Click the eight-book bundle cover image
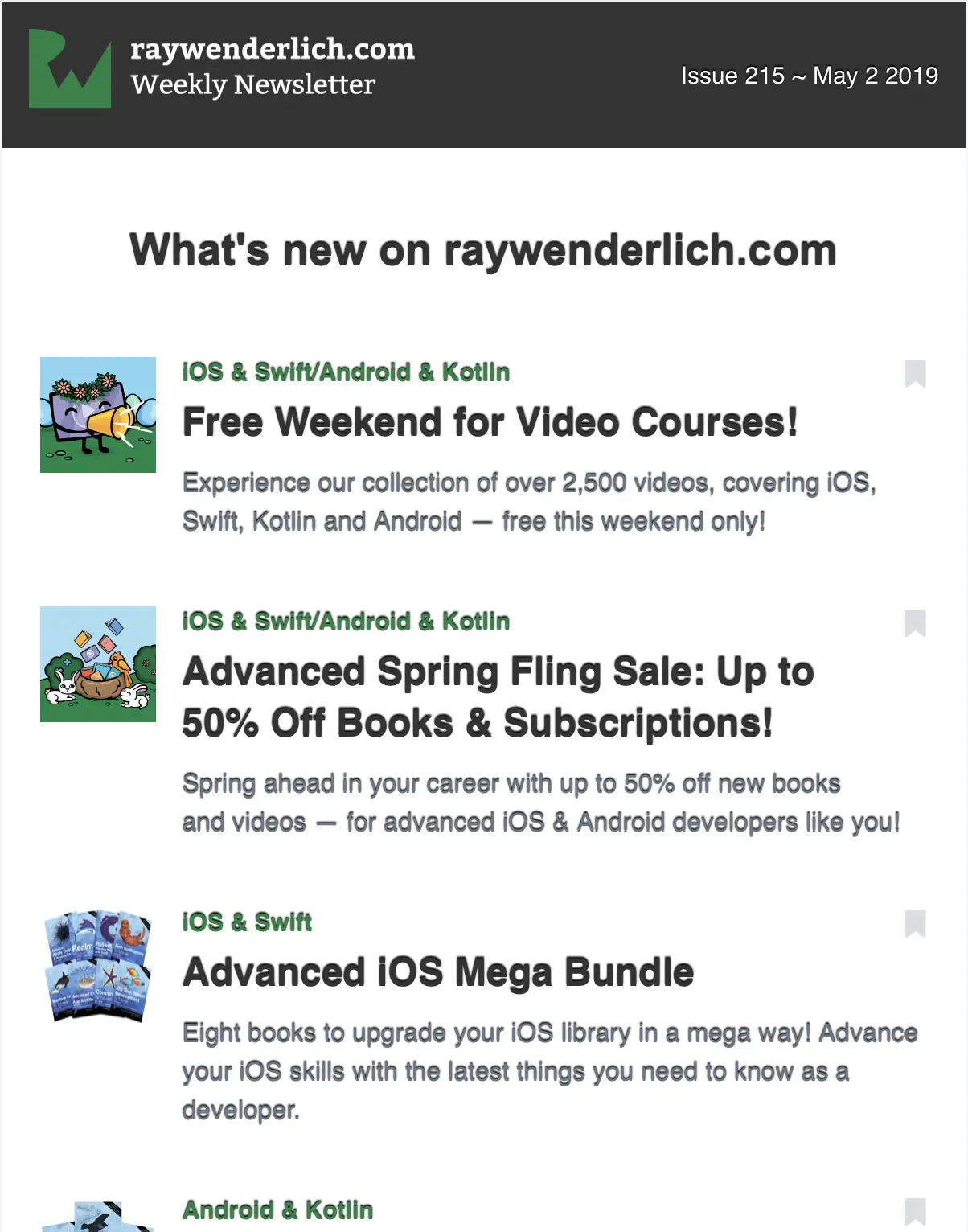Screen dimensions: 968x1232 tap(97, 965)
